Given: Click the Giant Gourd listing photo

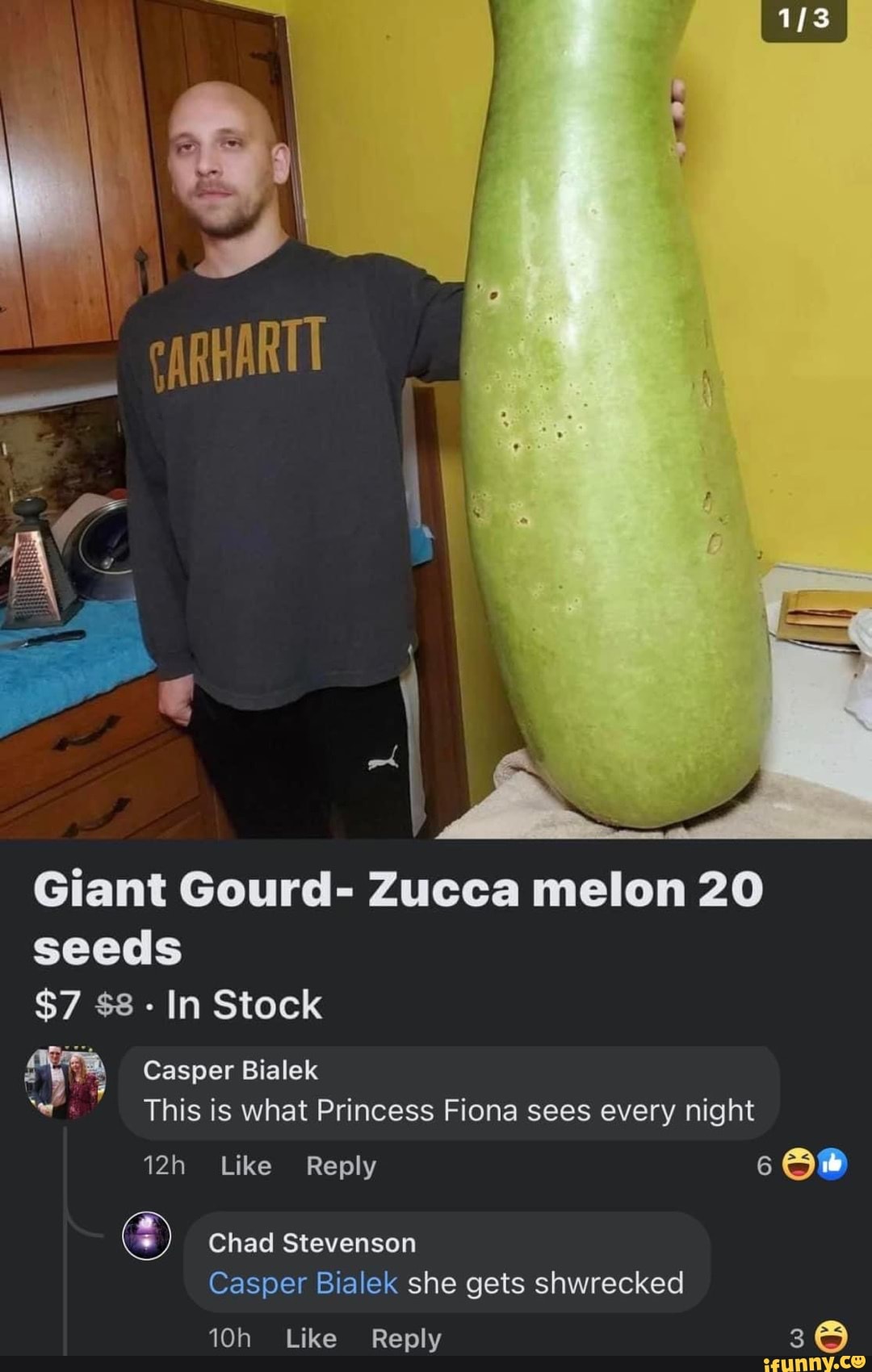Looking at the screenshot, I should pyautogui.click(x=436, y=420).
